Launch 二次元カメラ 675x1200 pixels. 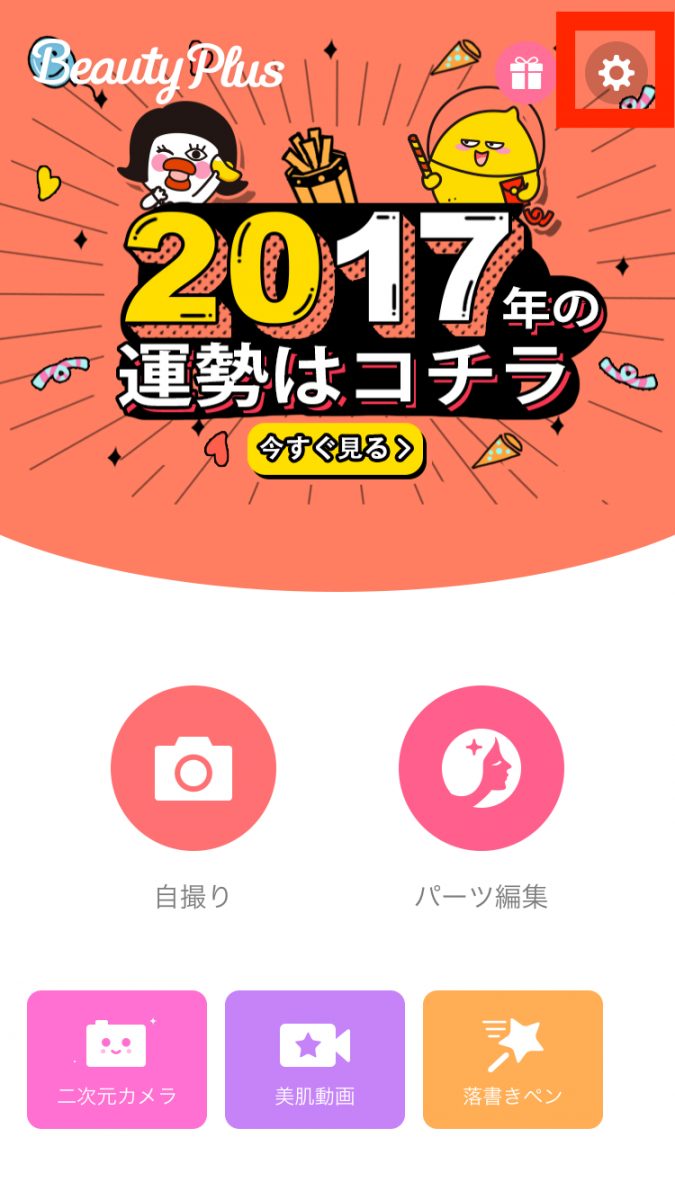(x=117, y=1059)
